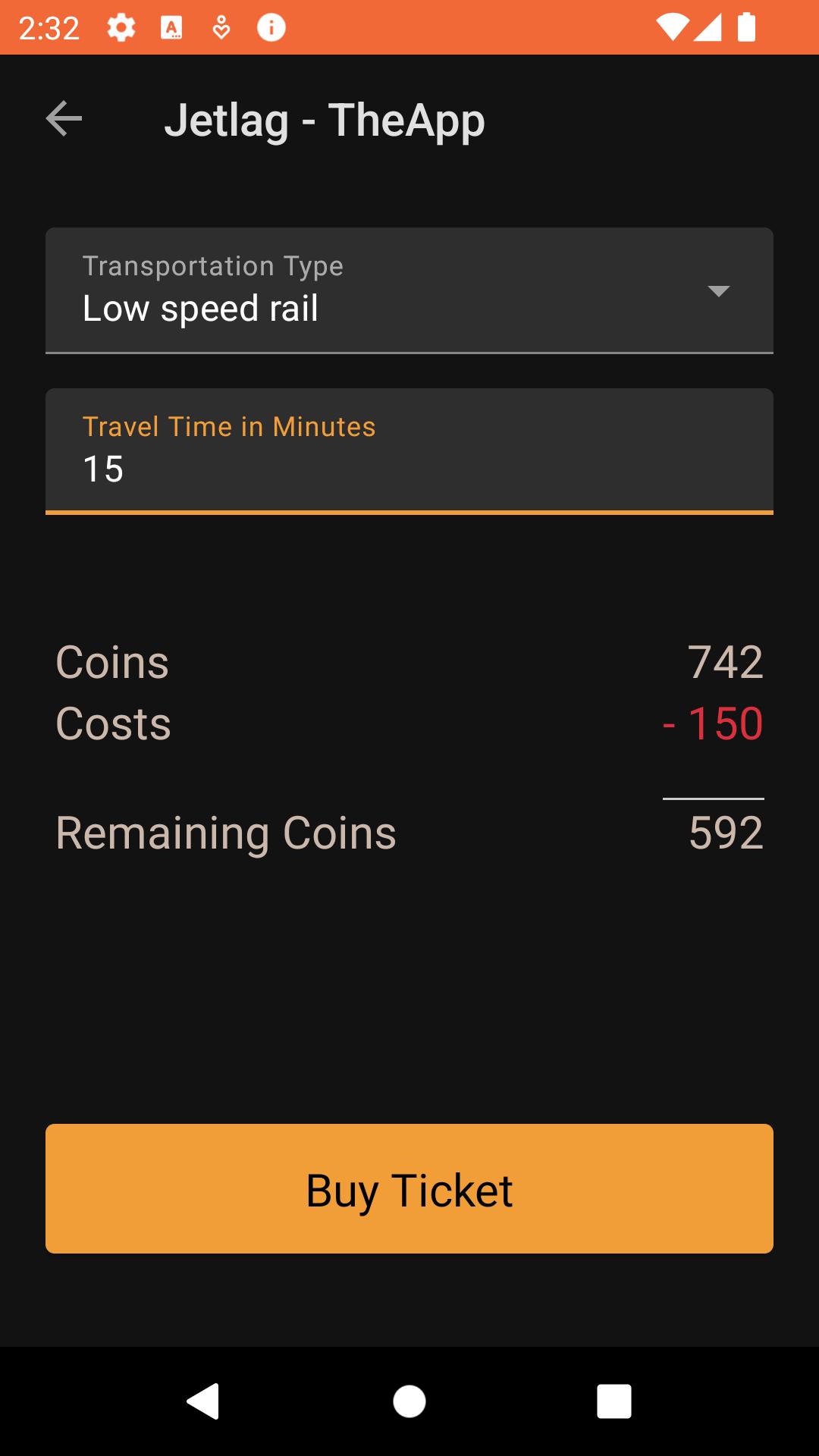Go back using the app bar arrow
This screenshot has width=819, height=1456.
tap(64, 119)
